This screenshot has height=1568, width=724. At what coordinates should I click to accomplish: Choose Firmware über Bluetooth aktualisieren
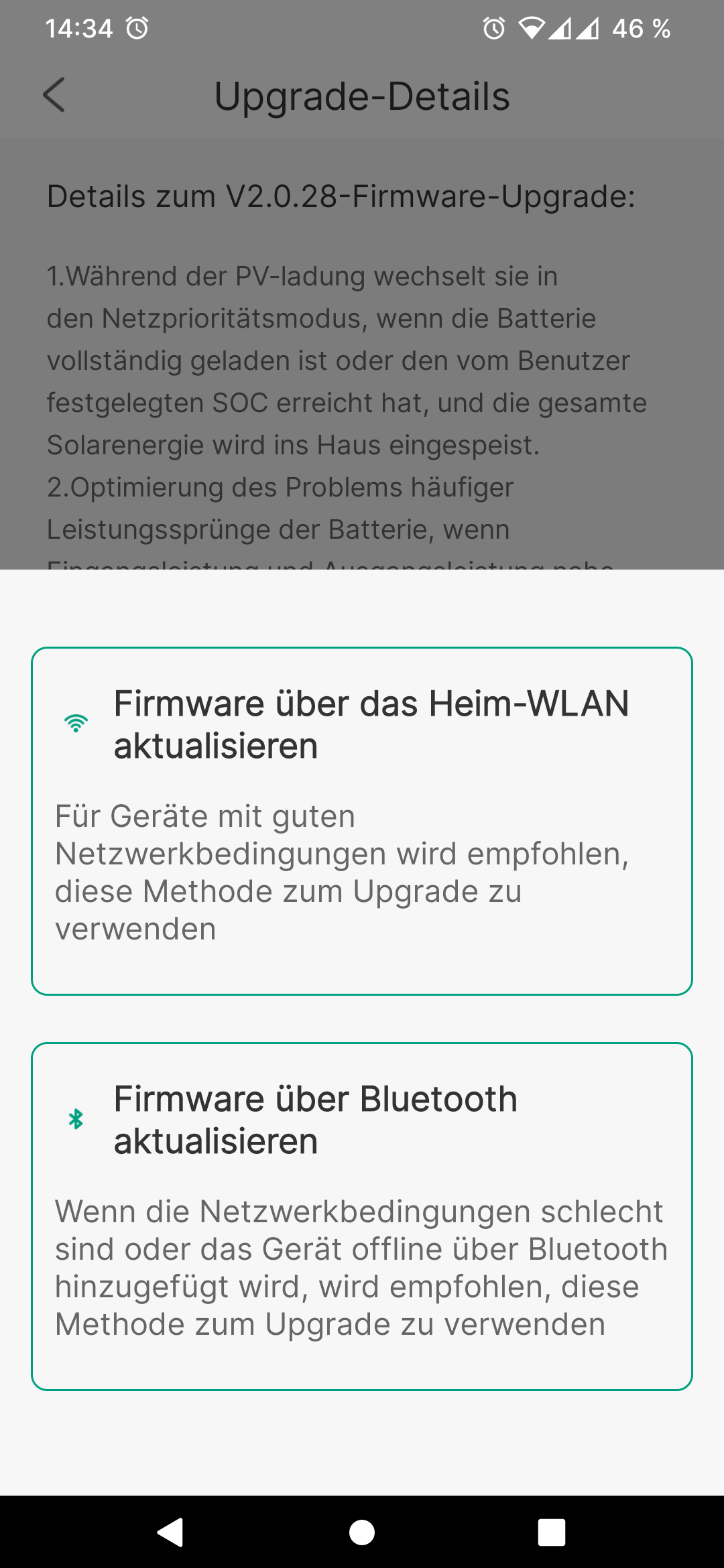click(362, 1216)
